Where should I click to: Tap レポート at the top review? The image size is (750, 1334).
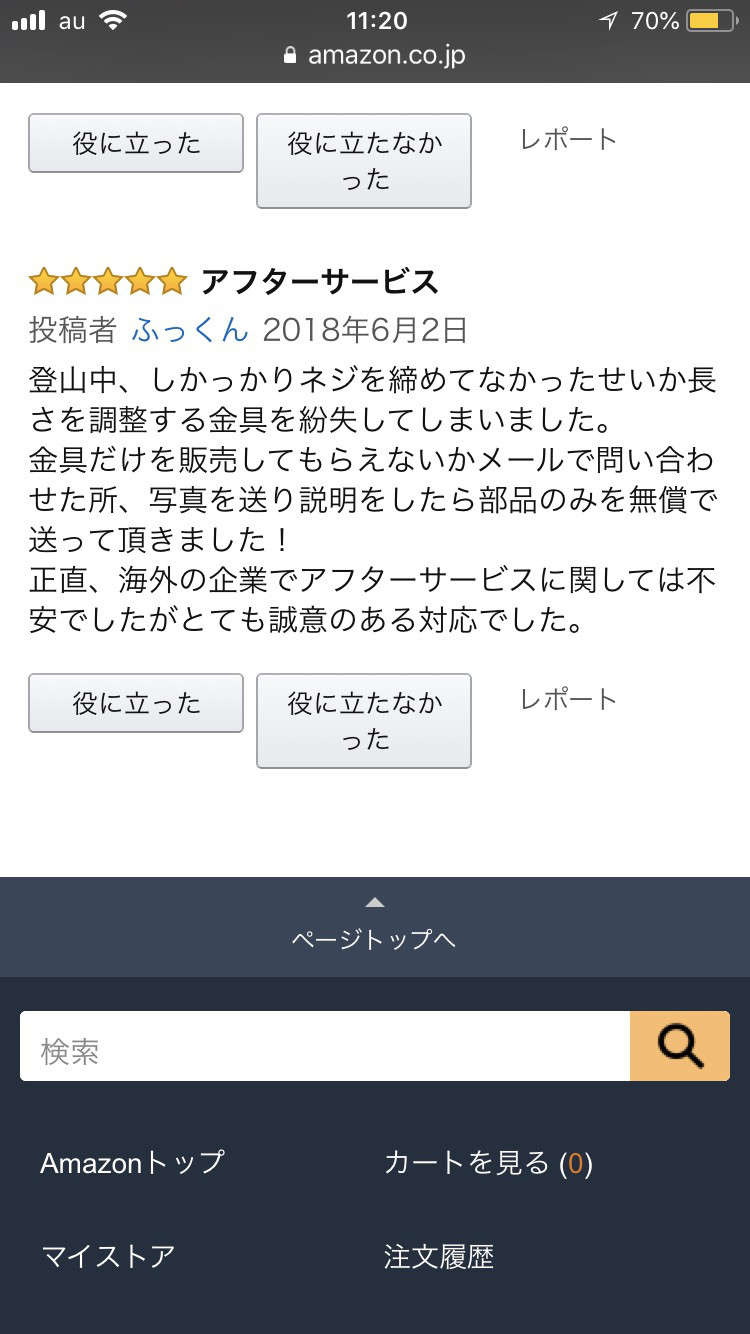(x=568, y=139)
